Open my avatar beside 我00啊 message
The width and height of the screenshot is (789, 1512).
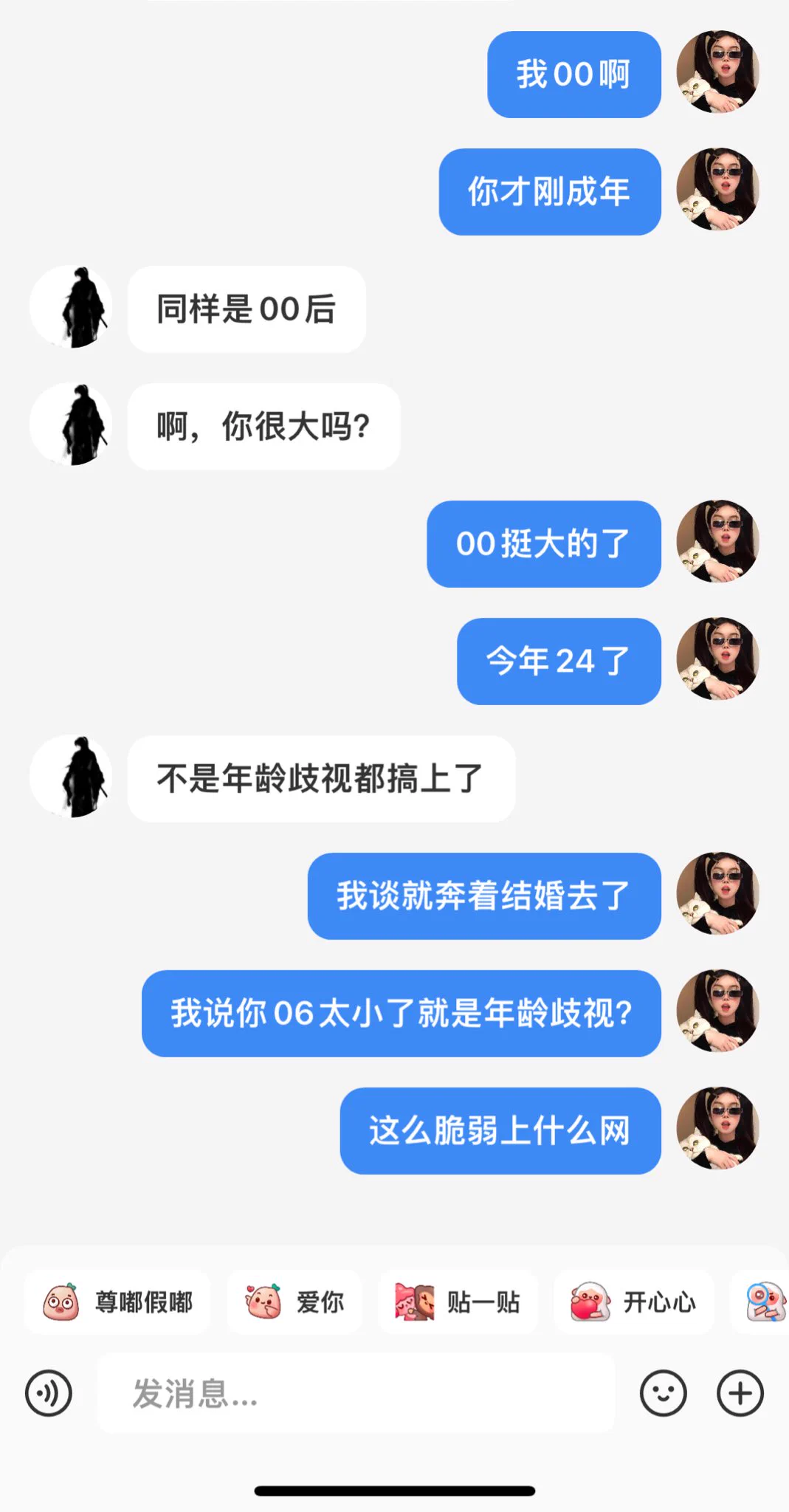click(717, 72)
